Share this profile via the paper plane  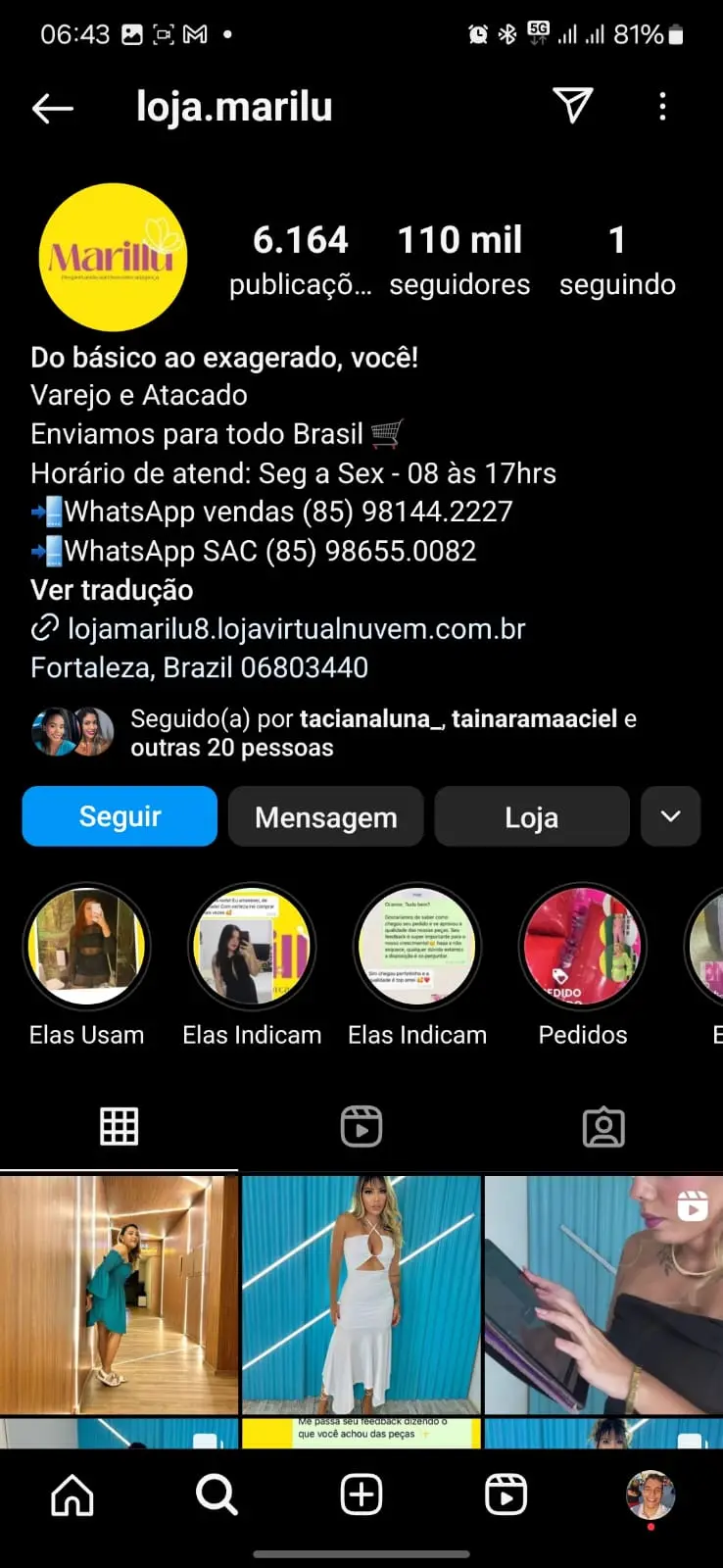(x=573, y=105)
